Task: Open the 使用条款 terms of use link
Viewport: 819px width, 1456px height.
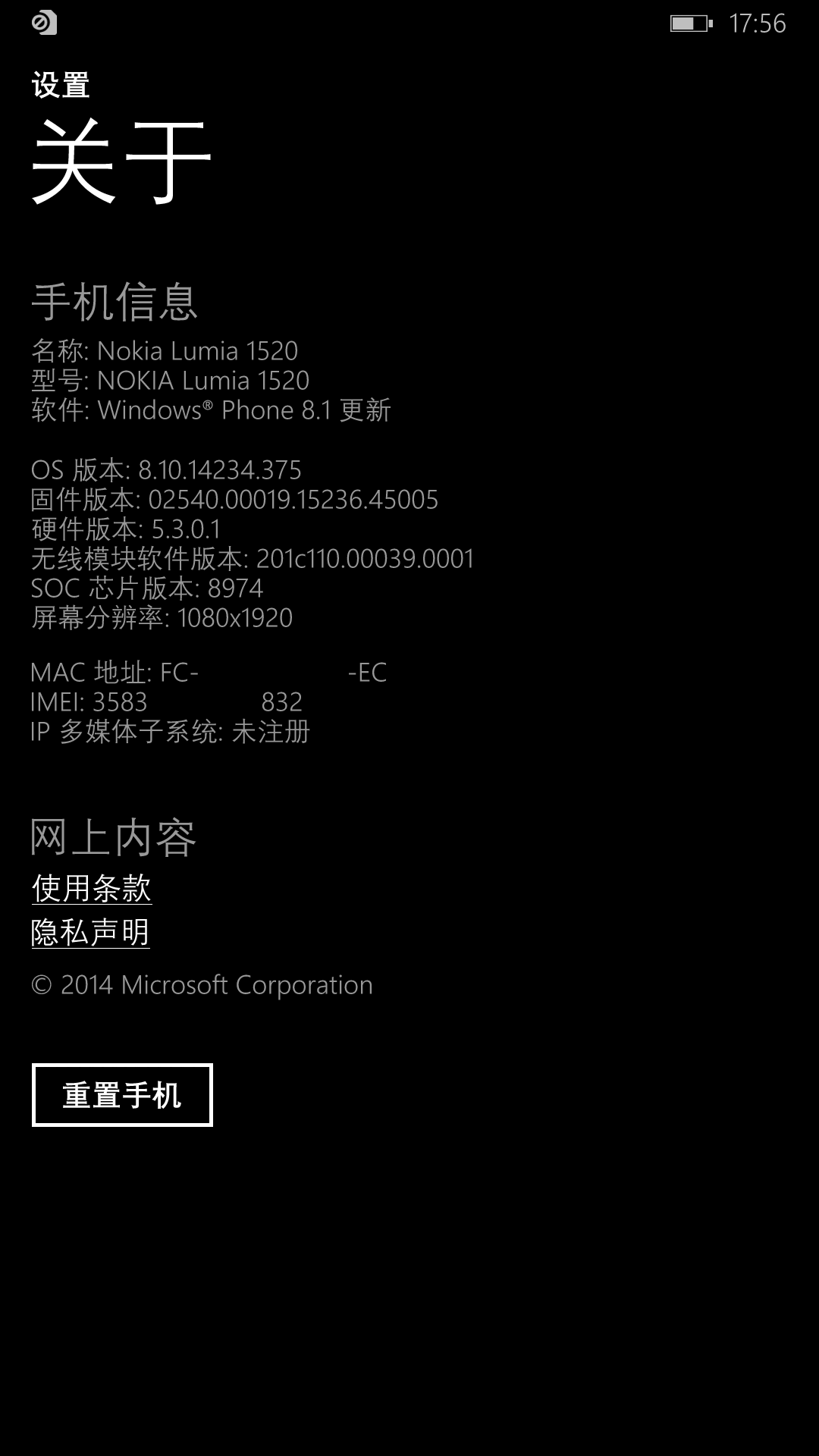Action: [92, 888]
